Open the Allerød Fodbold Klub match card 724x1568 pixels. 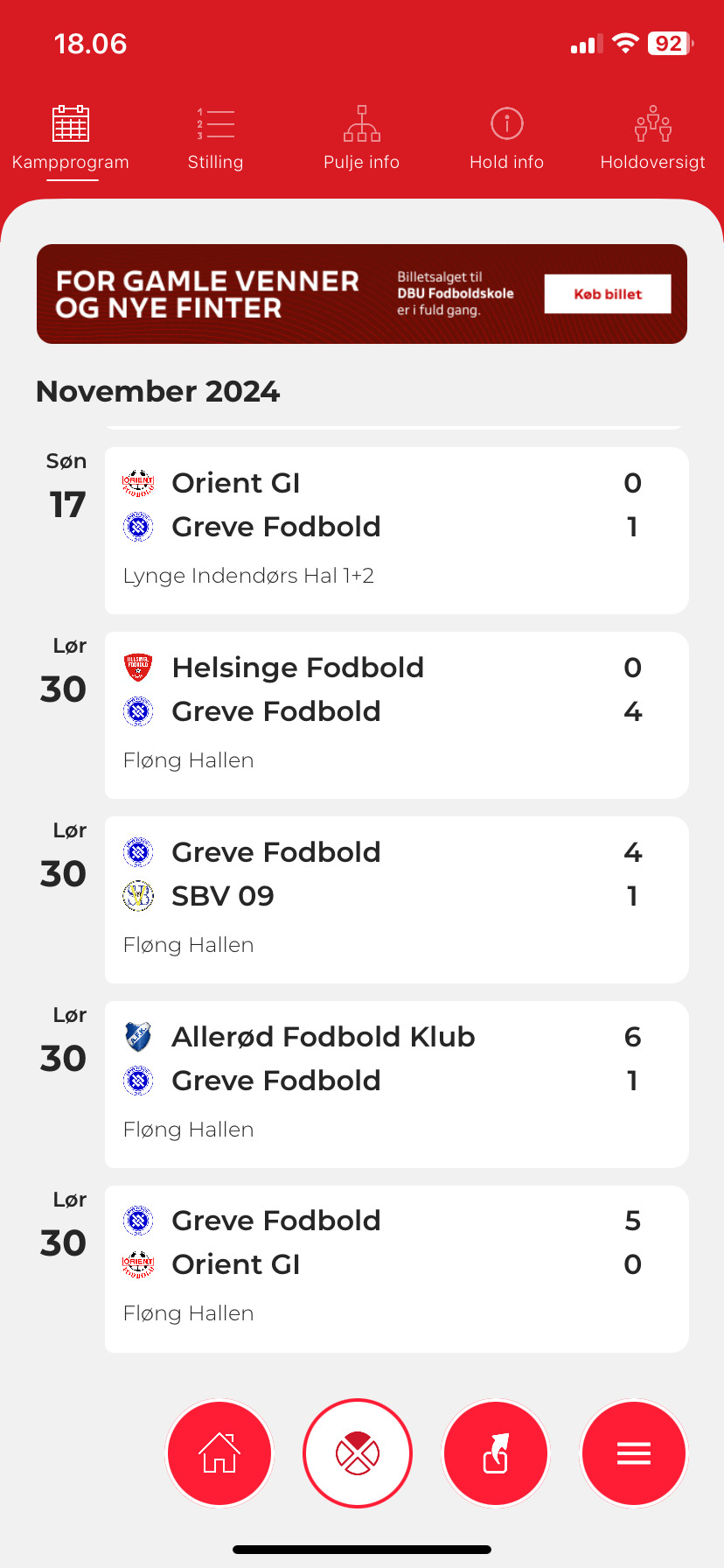[x=397, y=1084]
